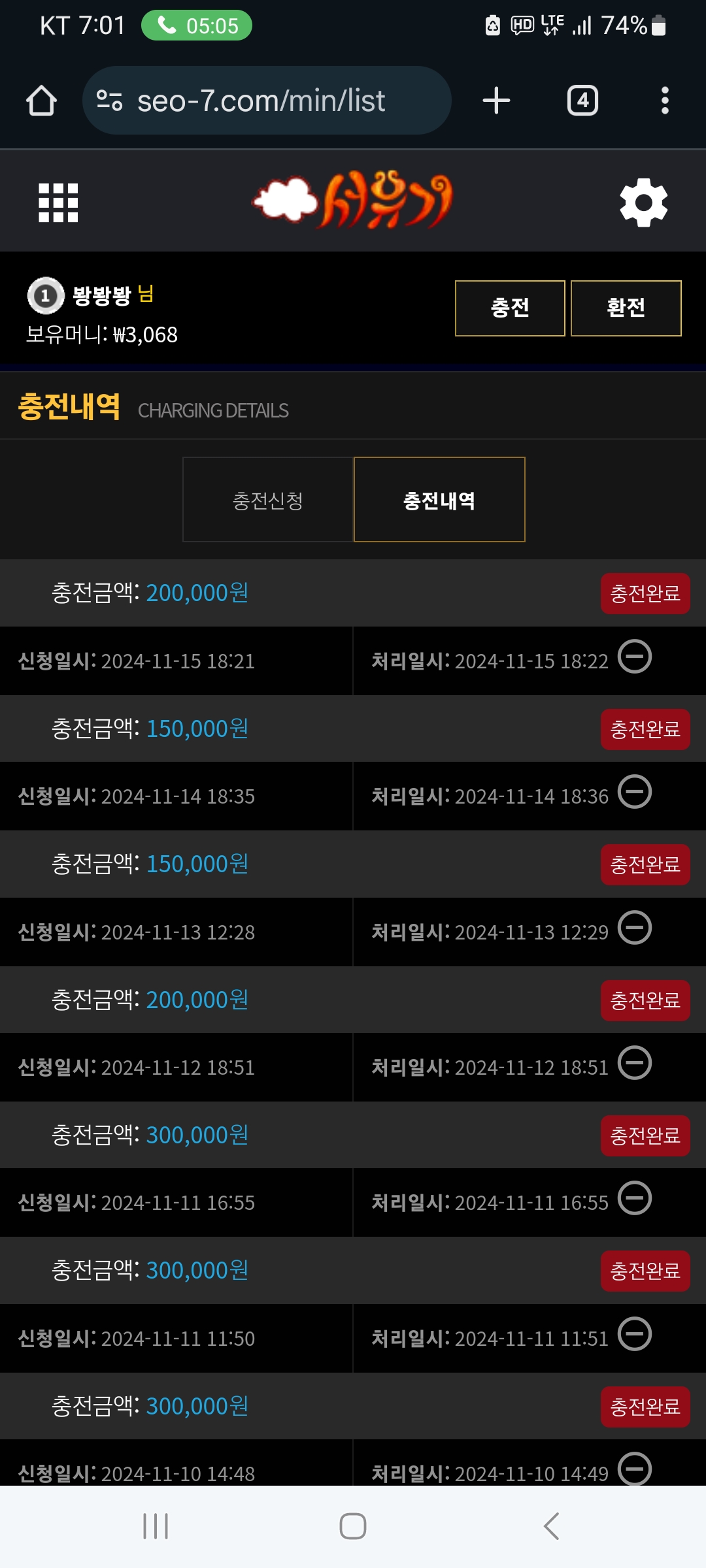Image resolution: width=706 pixels, height=1568 pixels.
Task: Select the 충전내역 tab
Action: coord(439,500)
